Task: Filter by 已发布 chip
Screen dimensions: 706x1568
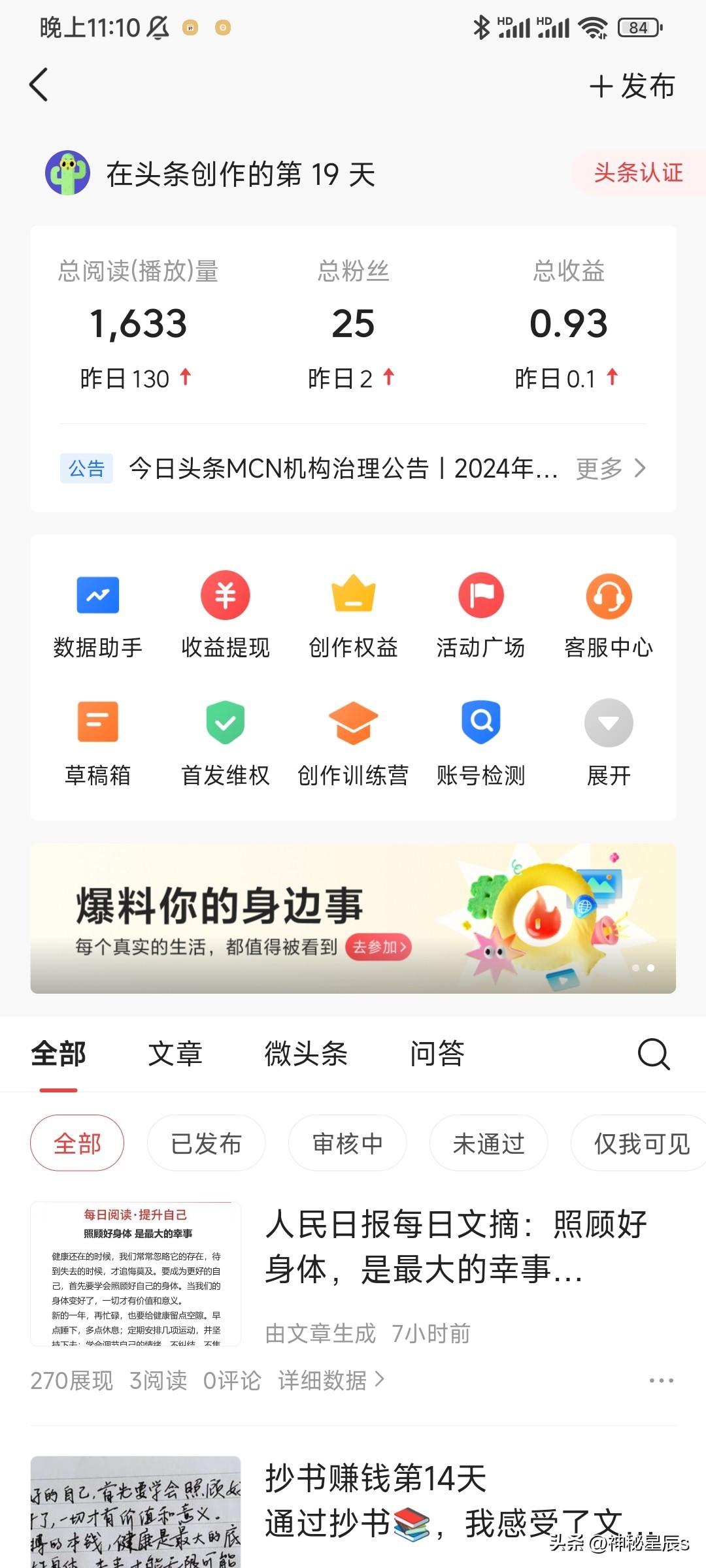Action: point(207,1143)
